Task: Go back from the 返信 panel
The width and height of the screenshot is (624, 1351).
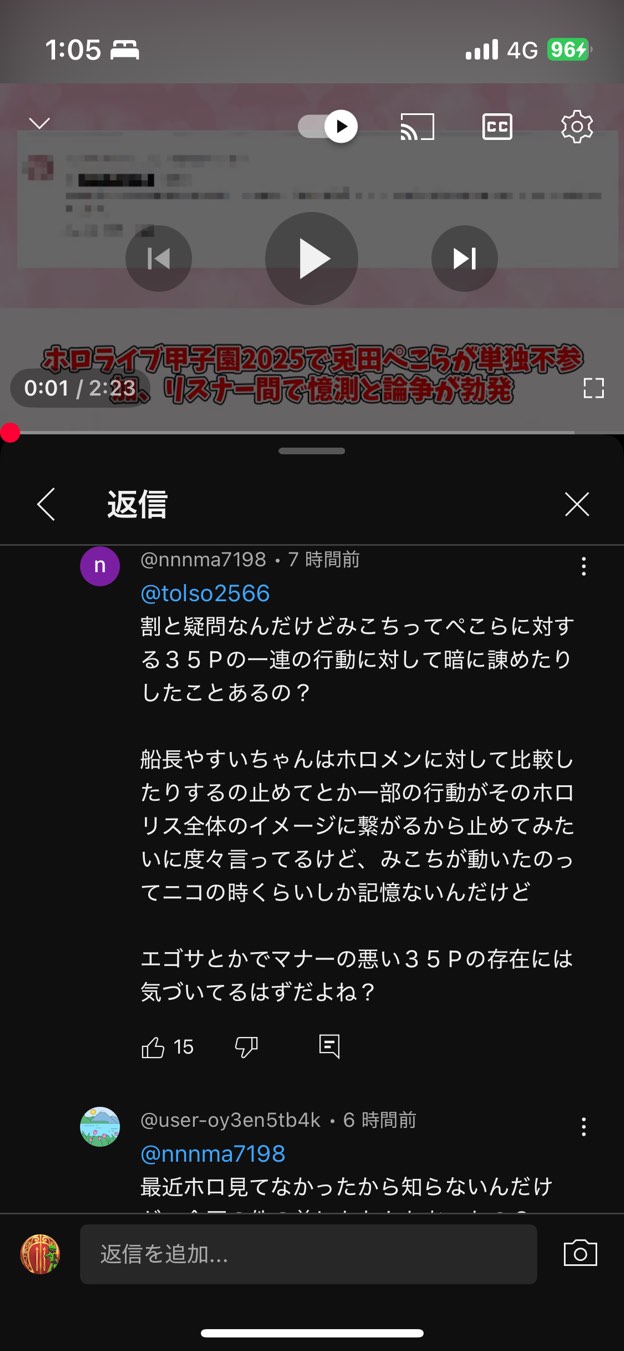Action: pyautogui.click(x=46, y=504)
